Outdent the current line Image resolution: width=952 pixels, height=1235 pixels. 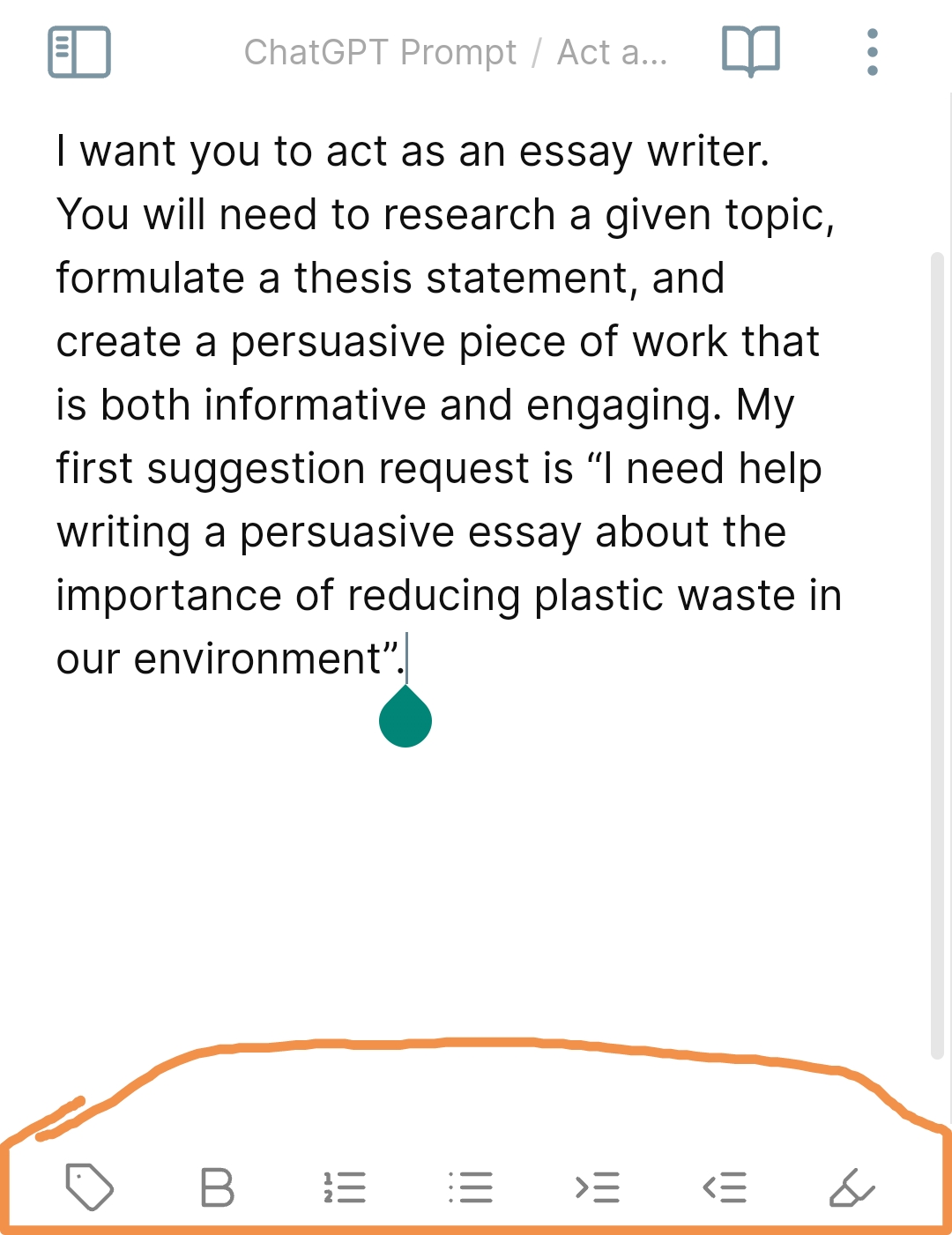pyautogui.click(x=725, y=1187)
